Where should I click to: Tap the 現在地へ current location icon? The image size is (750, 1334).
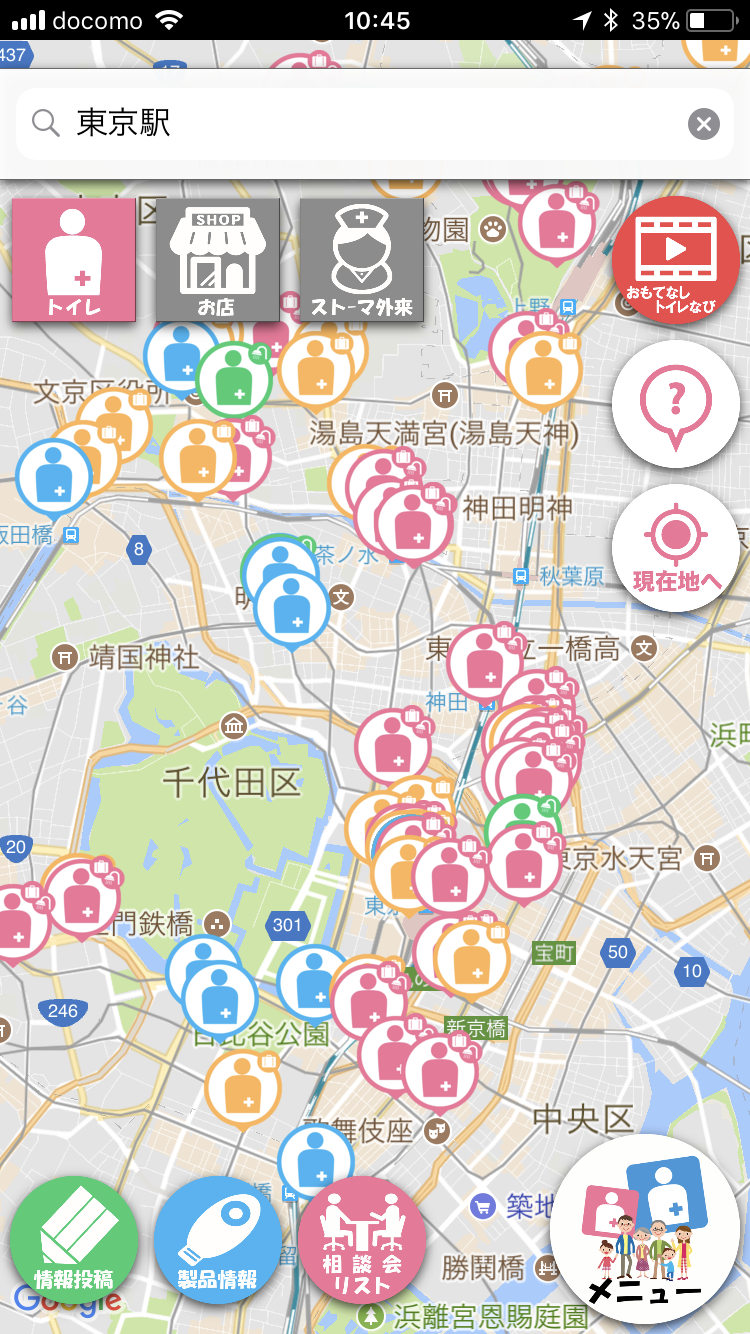675,547
